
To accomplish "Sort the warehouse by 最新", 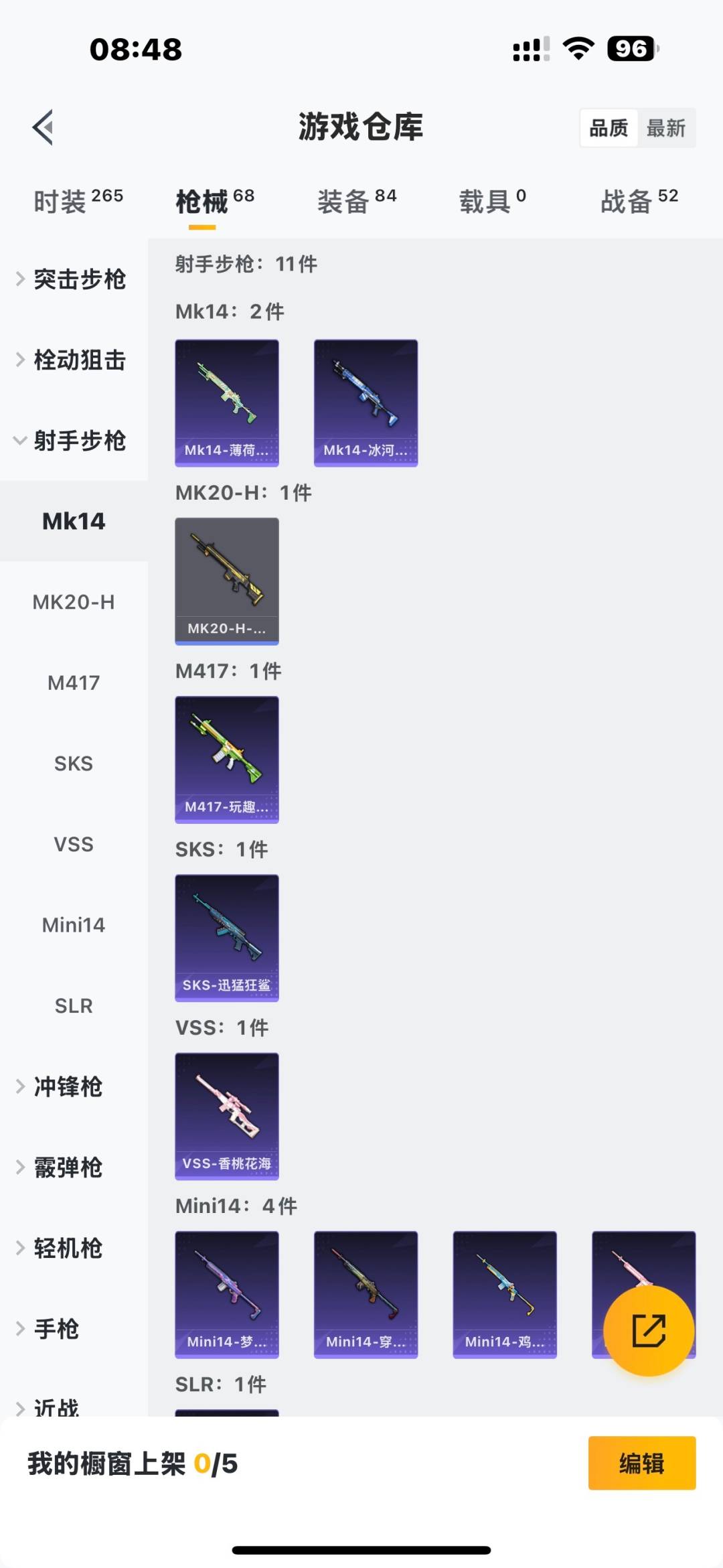I will (665, 128).
